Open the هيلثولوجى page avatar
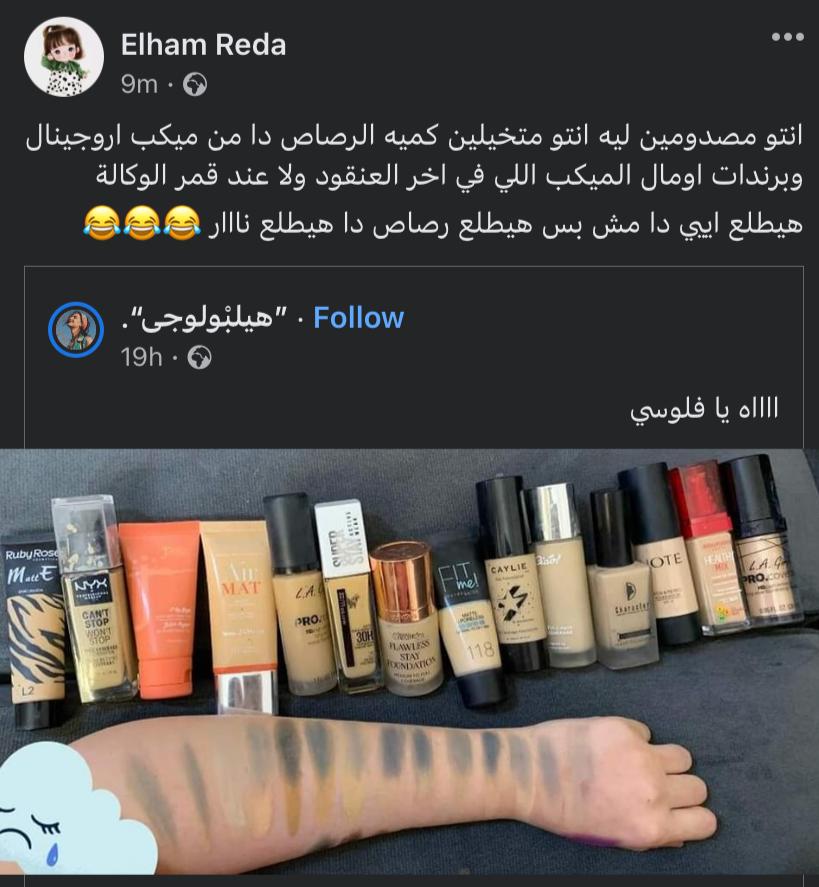Screen dimensions: 819x887 pos(75,329)
